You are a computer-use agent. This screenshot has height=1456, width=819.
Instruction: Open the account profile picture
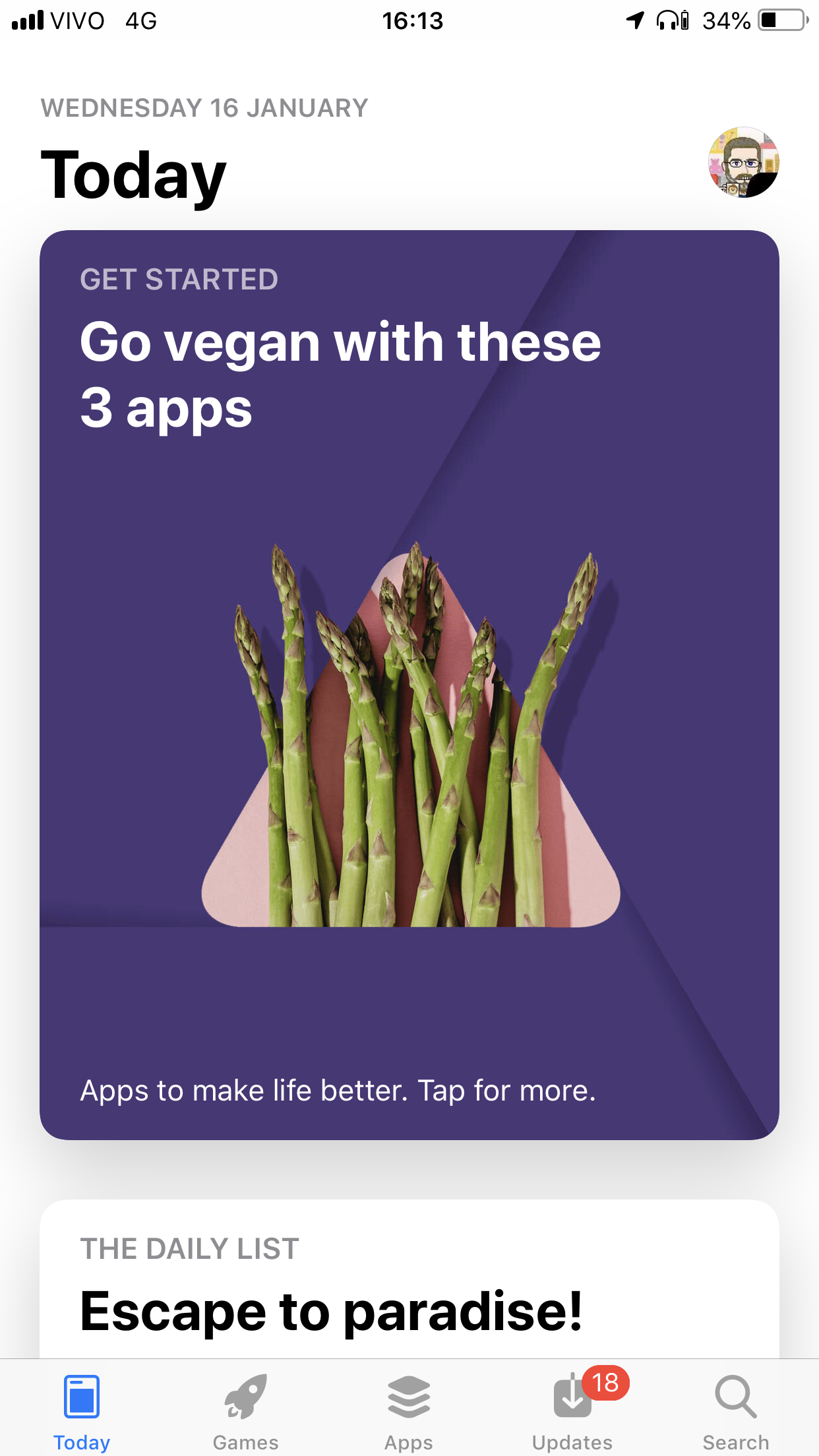pos(743,162)
